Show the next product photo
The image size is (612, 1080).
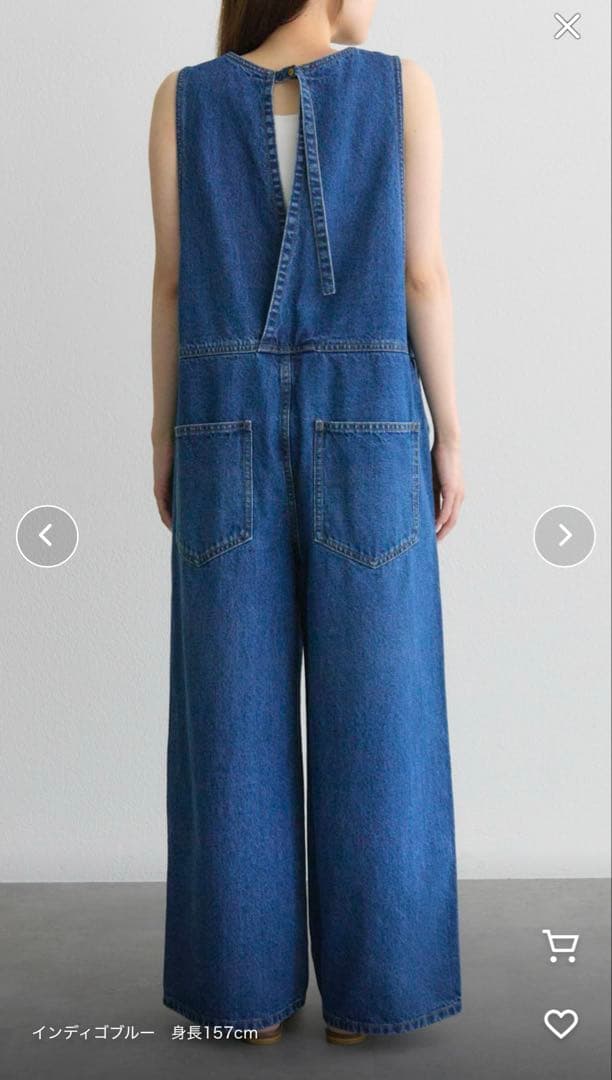(564, 536)
